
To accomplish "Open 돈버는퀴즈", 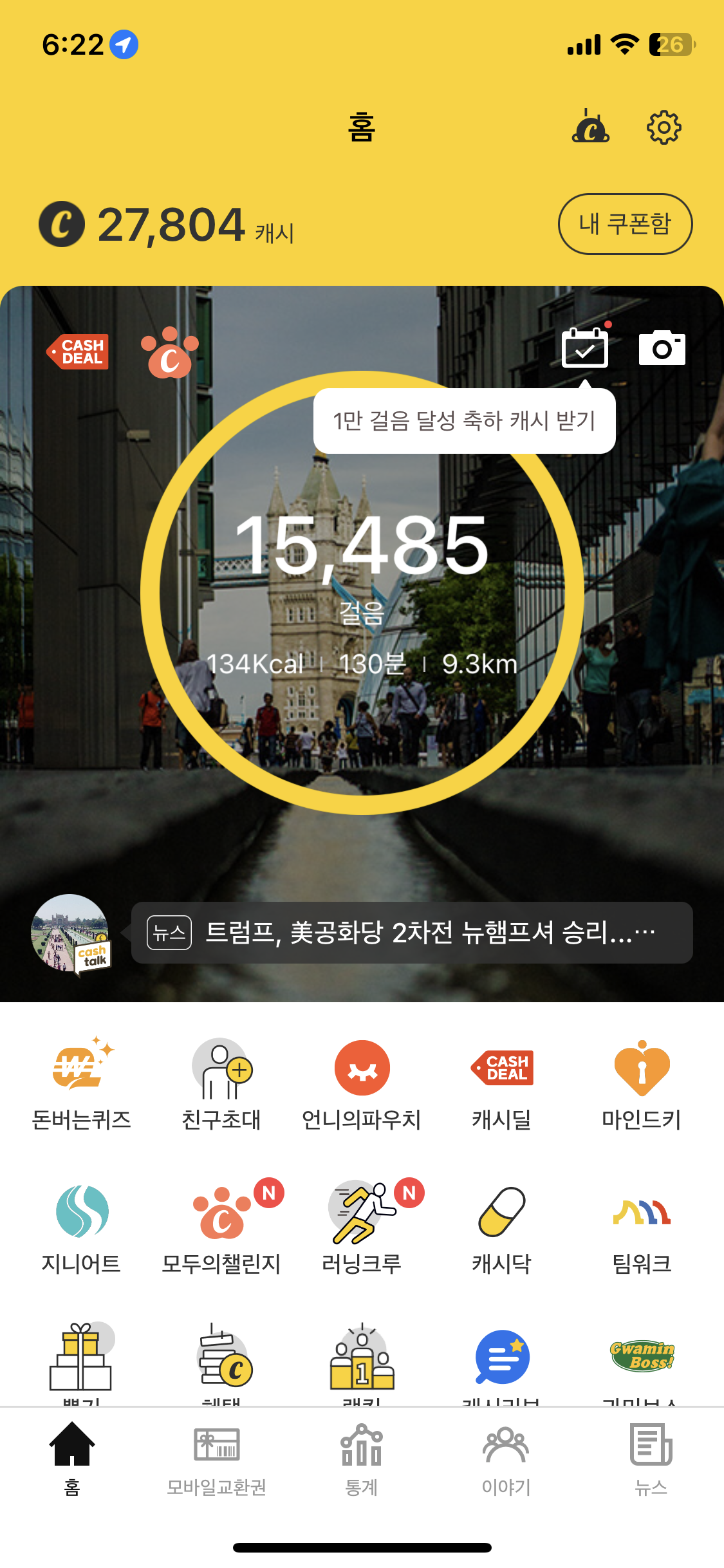I will click(x=81, y=1083).
